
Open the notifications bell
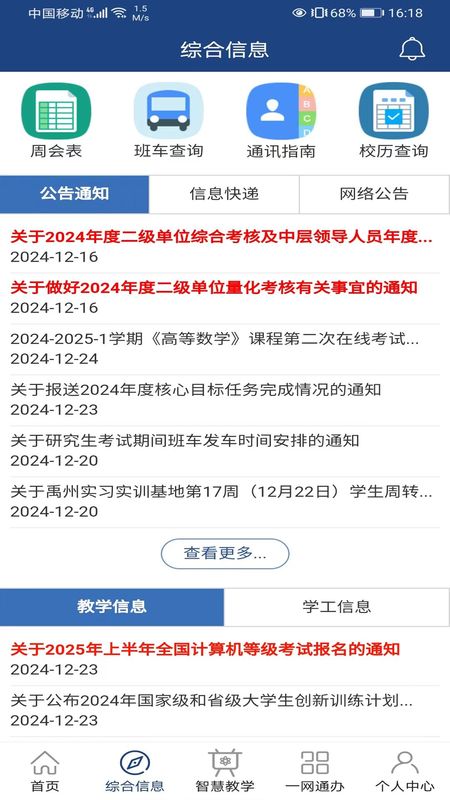(x=412, y=49)
